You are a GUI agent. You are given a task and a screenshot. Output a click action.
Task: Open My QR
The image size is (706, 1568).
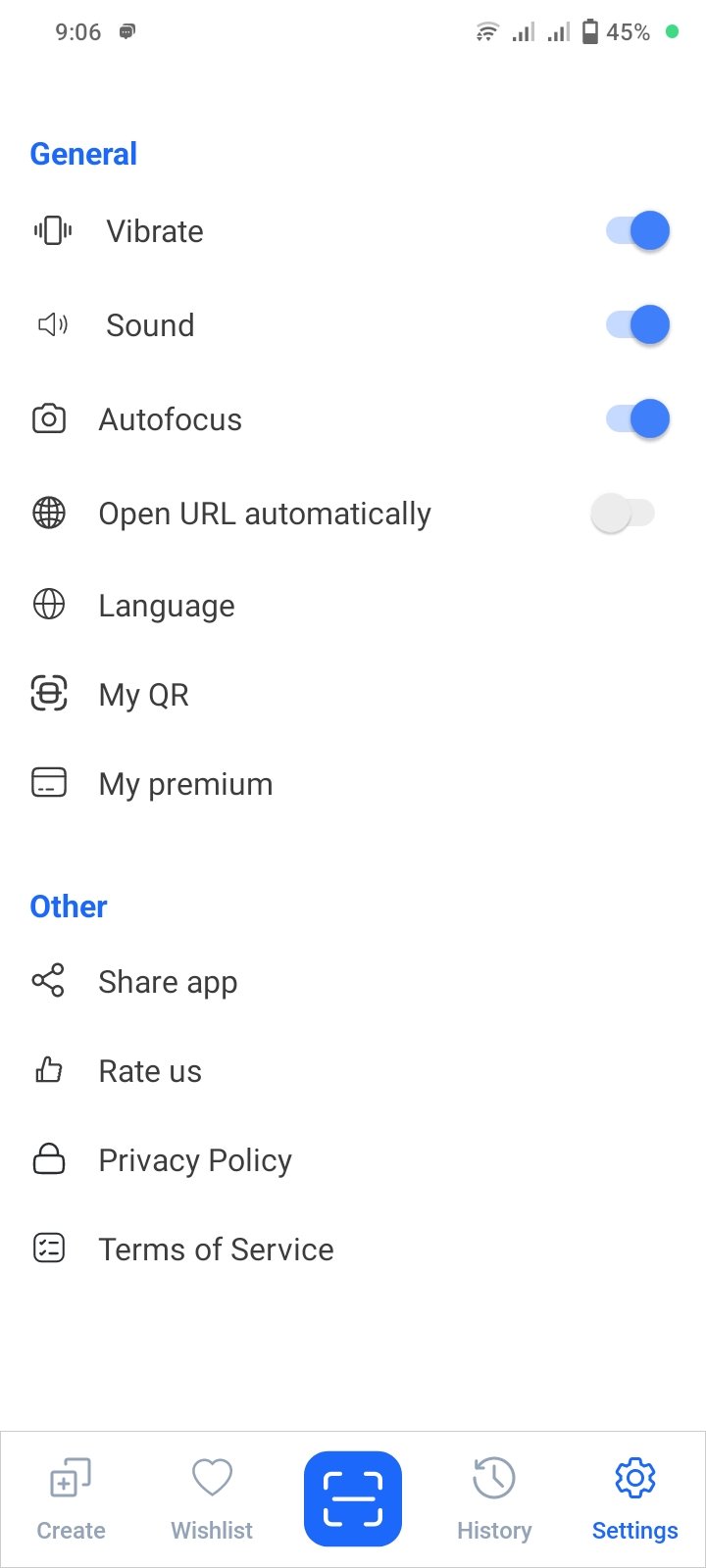(143, 695)
